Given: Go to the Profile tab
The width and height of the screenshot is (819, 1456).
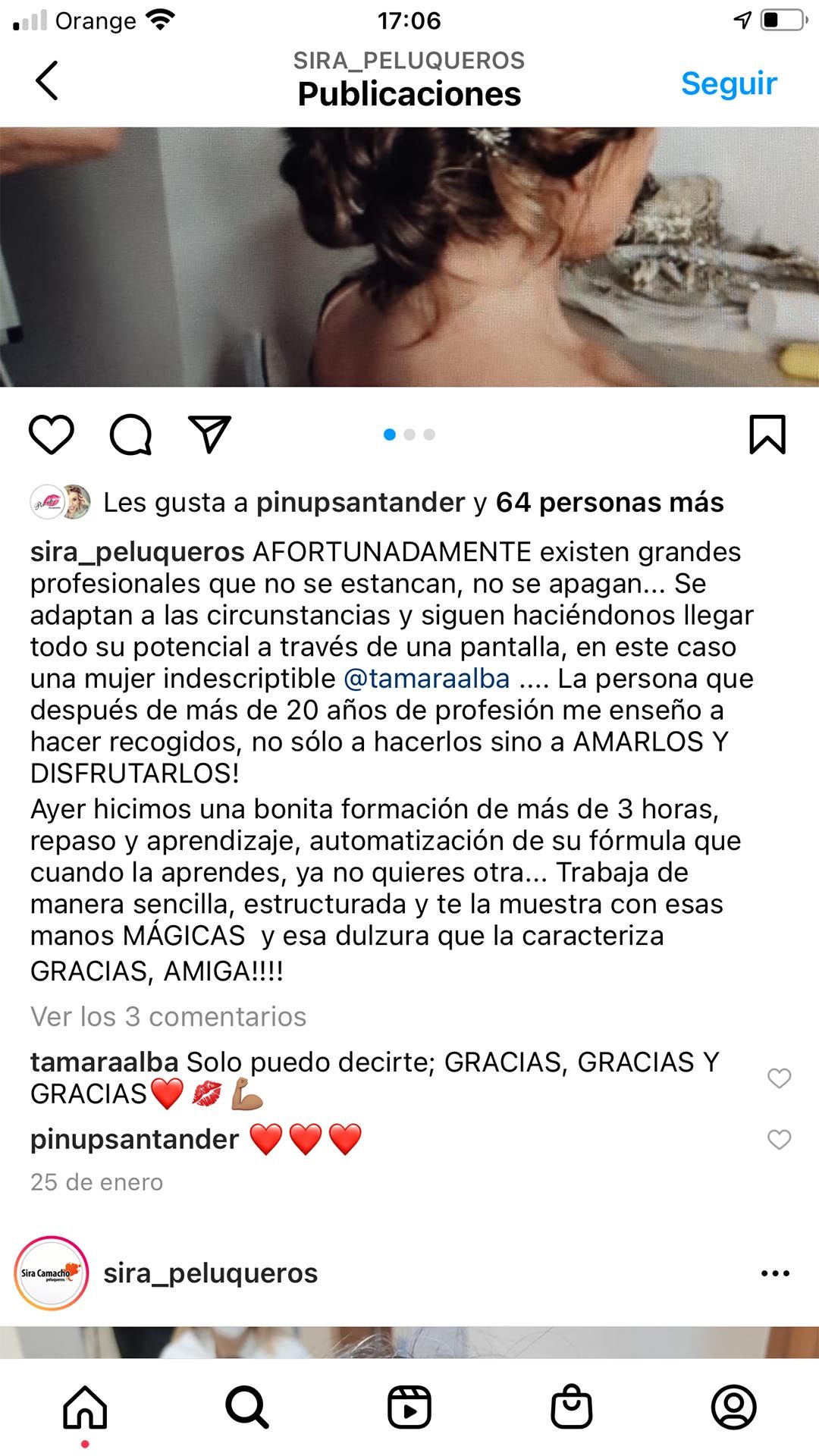Looking at the screenshot, I should point(734,1407).
